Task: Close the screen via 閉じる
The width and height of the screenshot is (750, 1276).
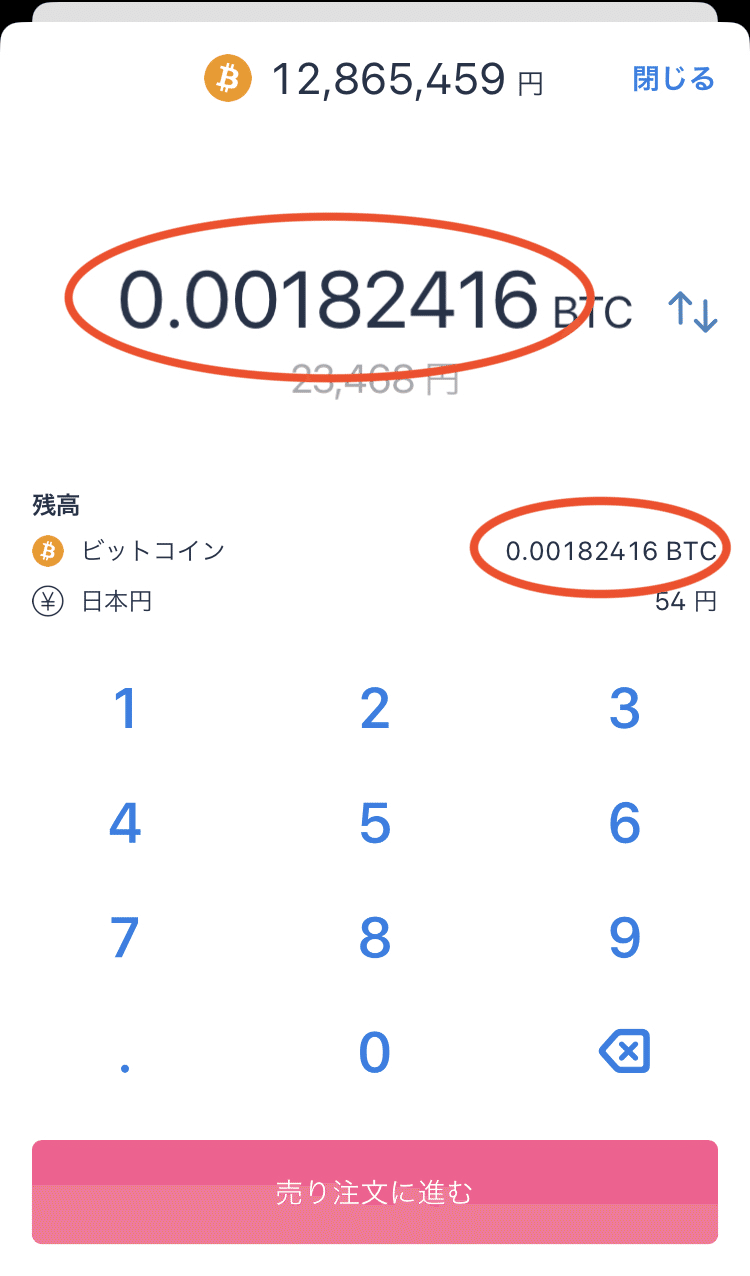Action: tap(673, 77)
